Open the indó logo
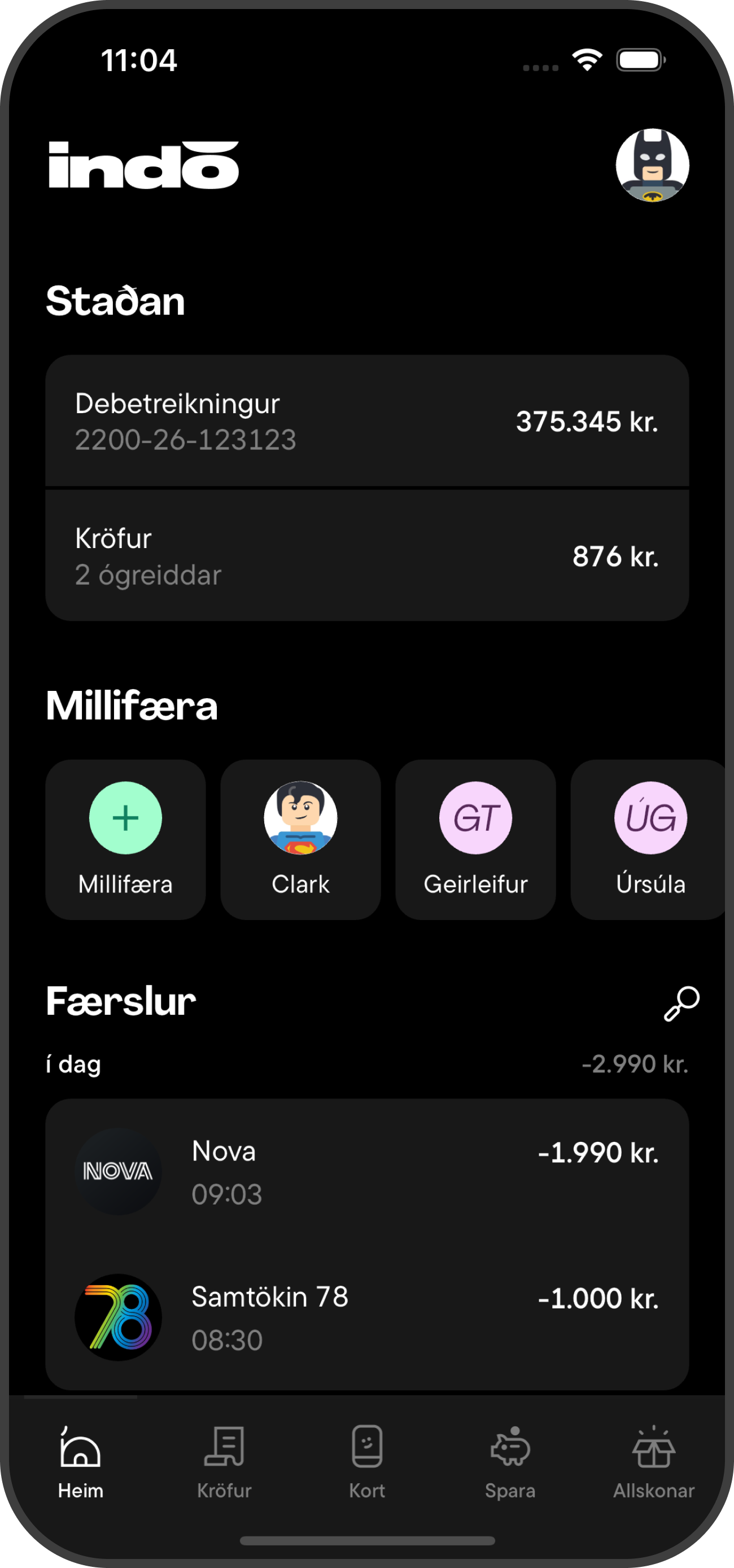 [145, 165]
